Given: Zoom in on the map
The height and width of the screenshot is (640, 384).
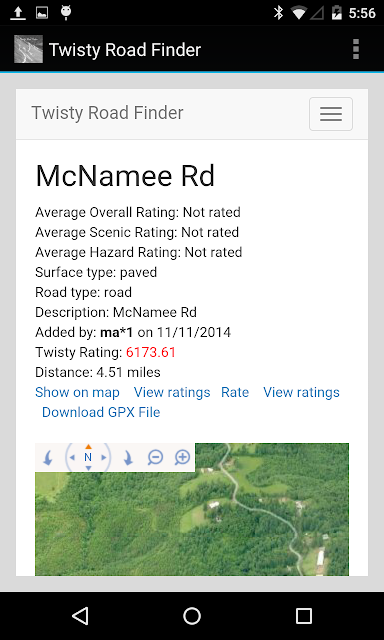Looking at the screenshot, I should click(x=182, y=458).
